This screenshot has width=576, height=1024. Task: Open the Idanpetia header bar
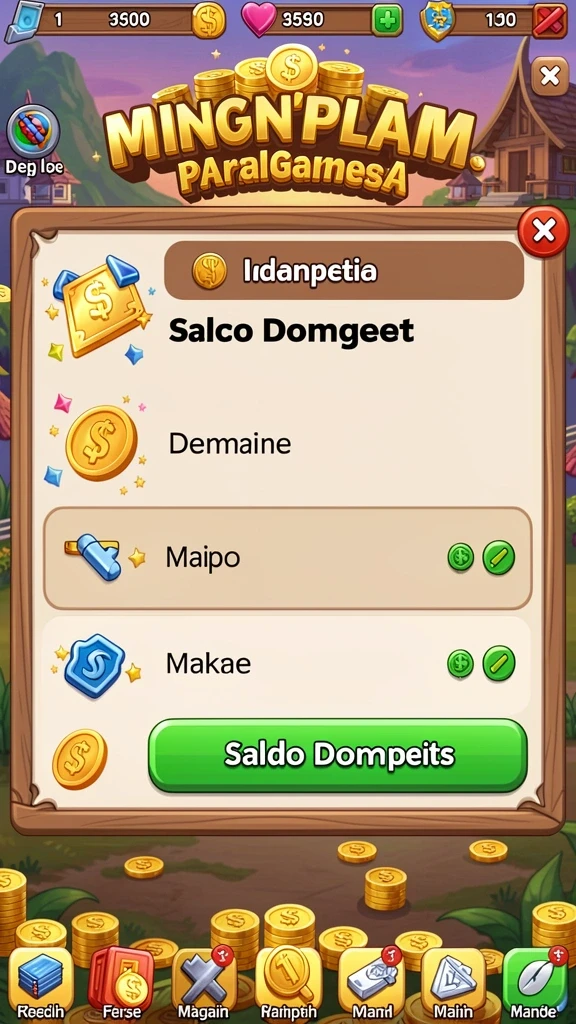pos(344,270)
